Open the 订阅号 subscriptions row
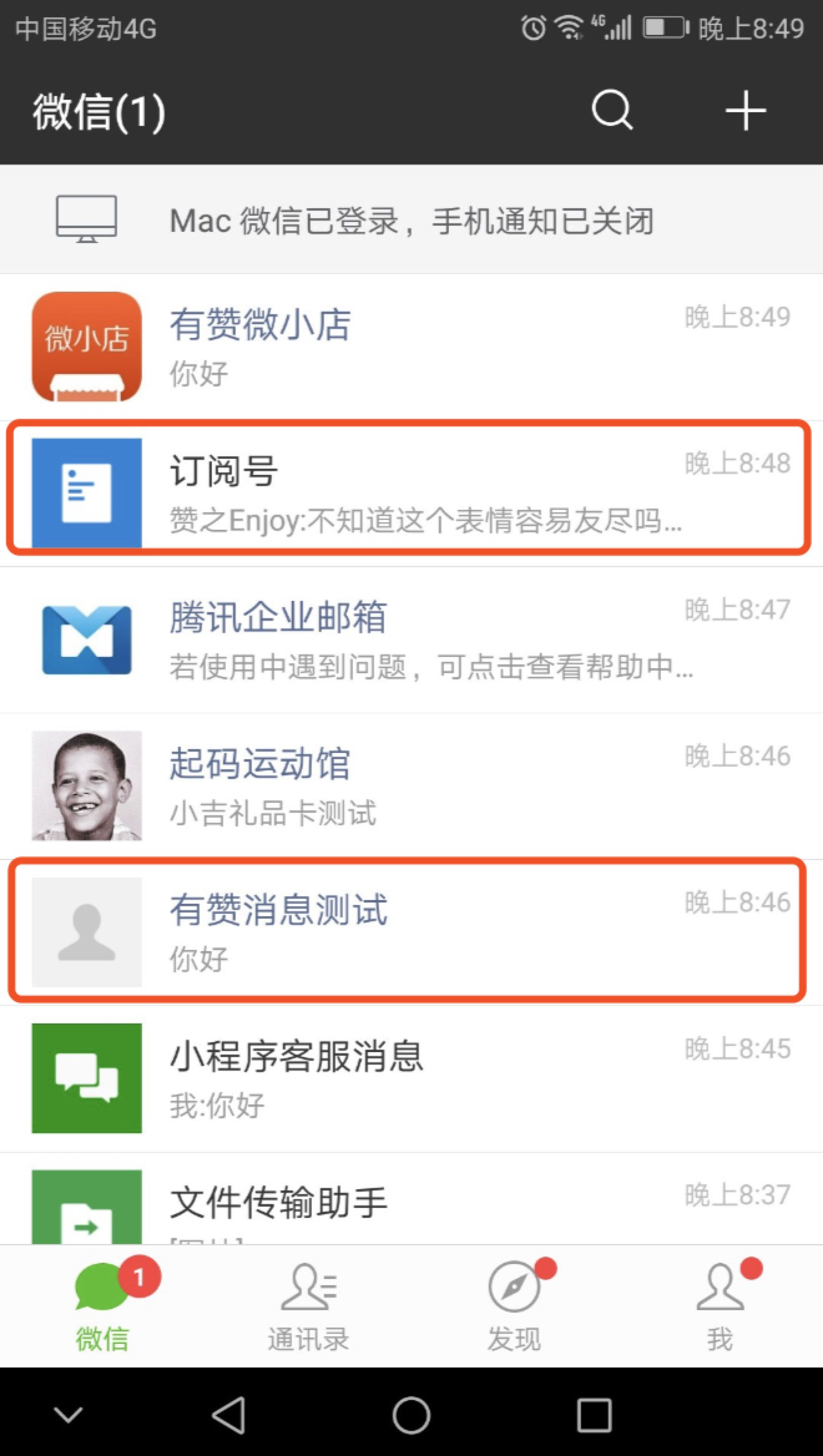Viewport: 823px width, 1456px height. (412, 493)
